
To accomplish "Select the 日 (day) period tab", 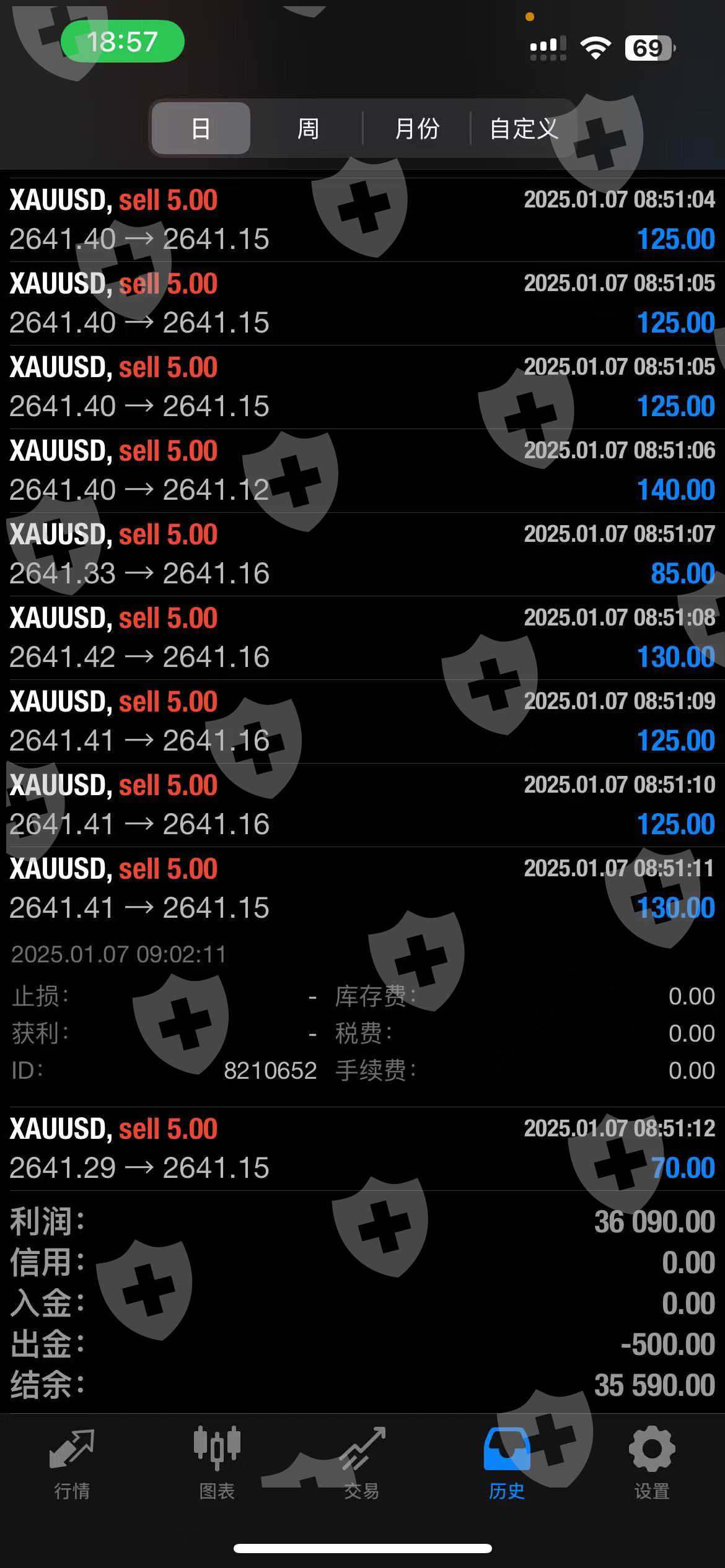I will point(201,129).
